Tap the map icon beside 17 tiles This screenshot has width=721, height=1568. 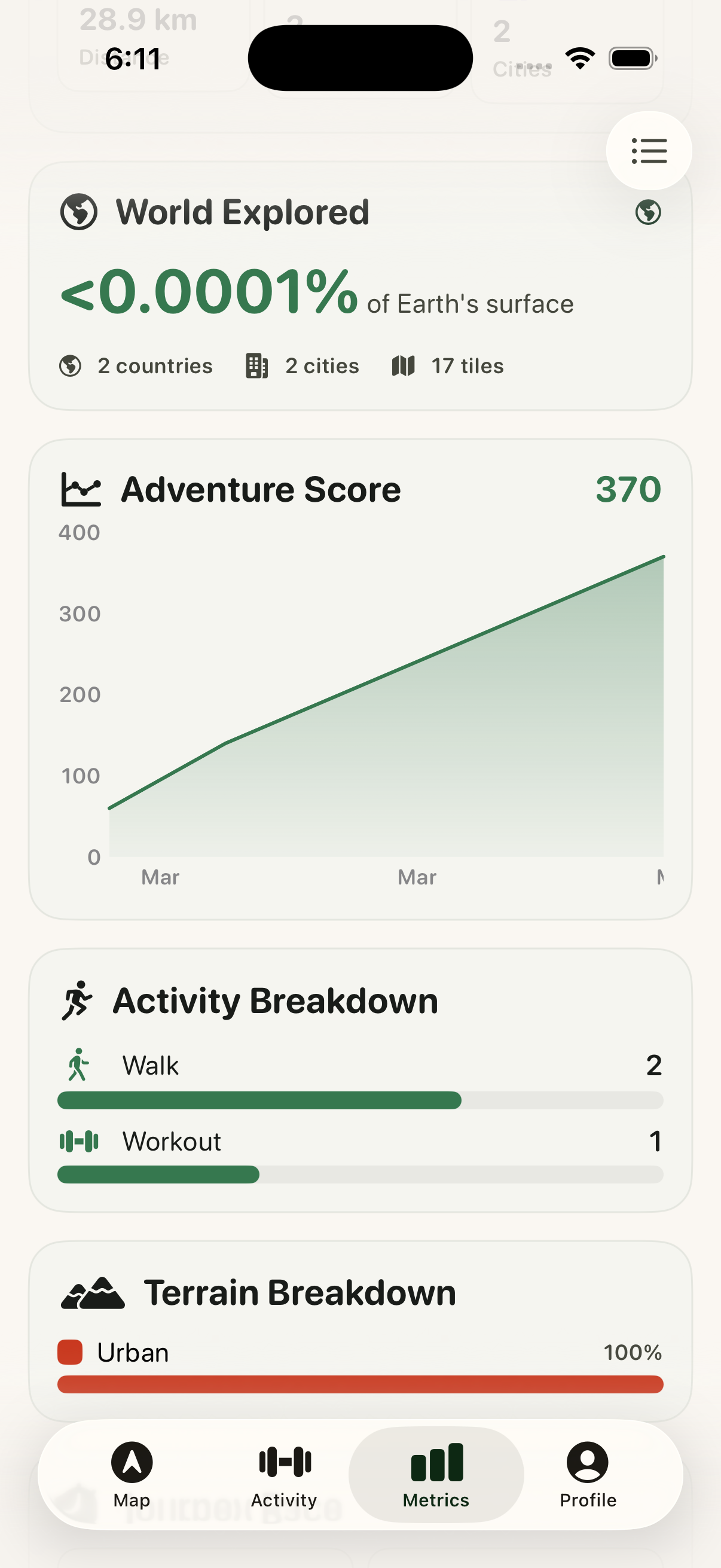[405, 365]
